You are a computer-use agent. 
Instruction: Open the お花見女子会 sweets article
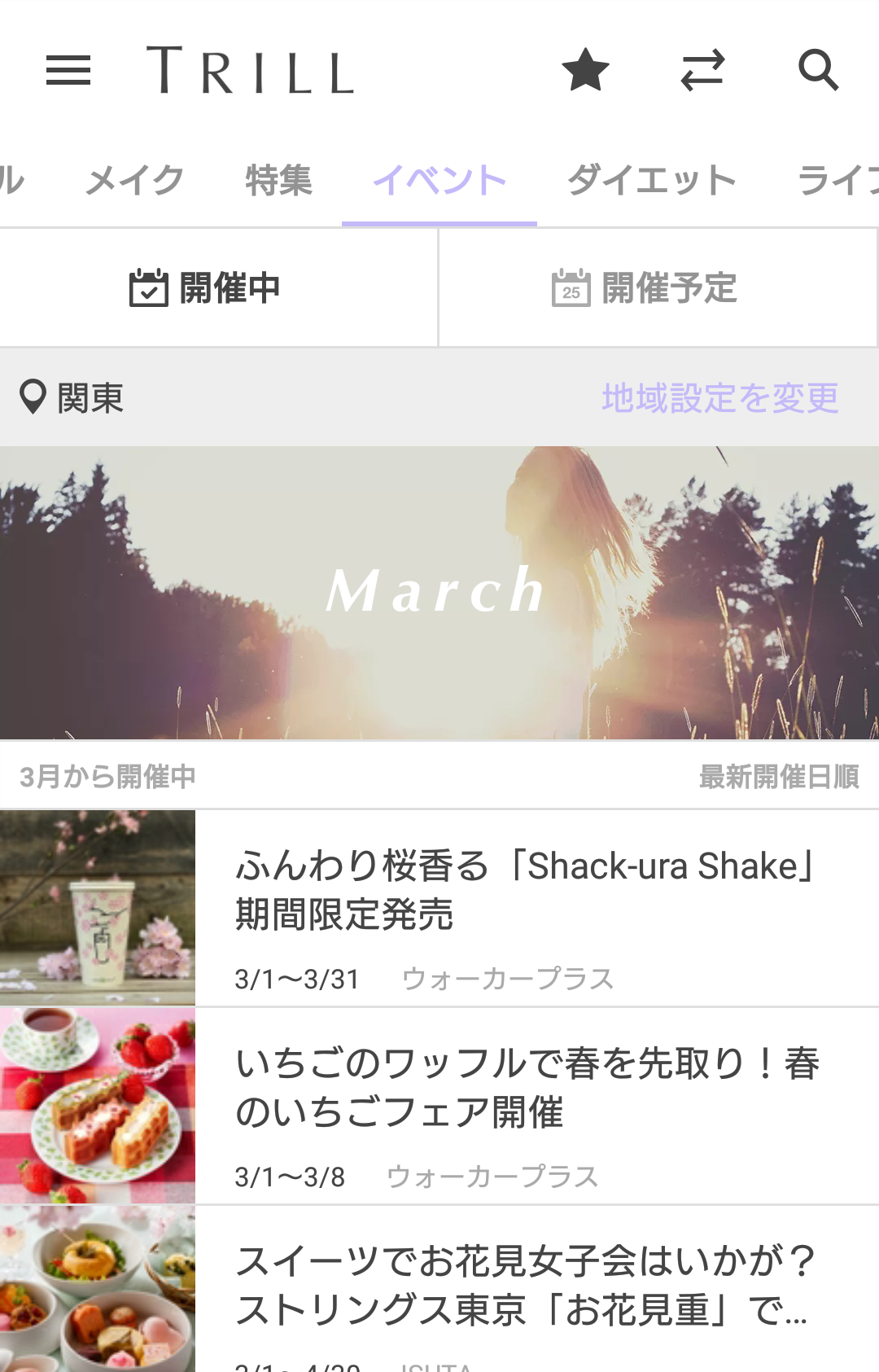click(525, 1287)
